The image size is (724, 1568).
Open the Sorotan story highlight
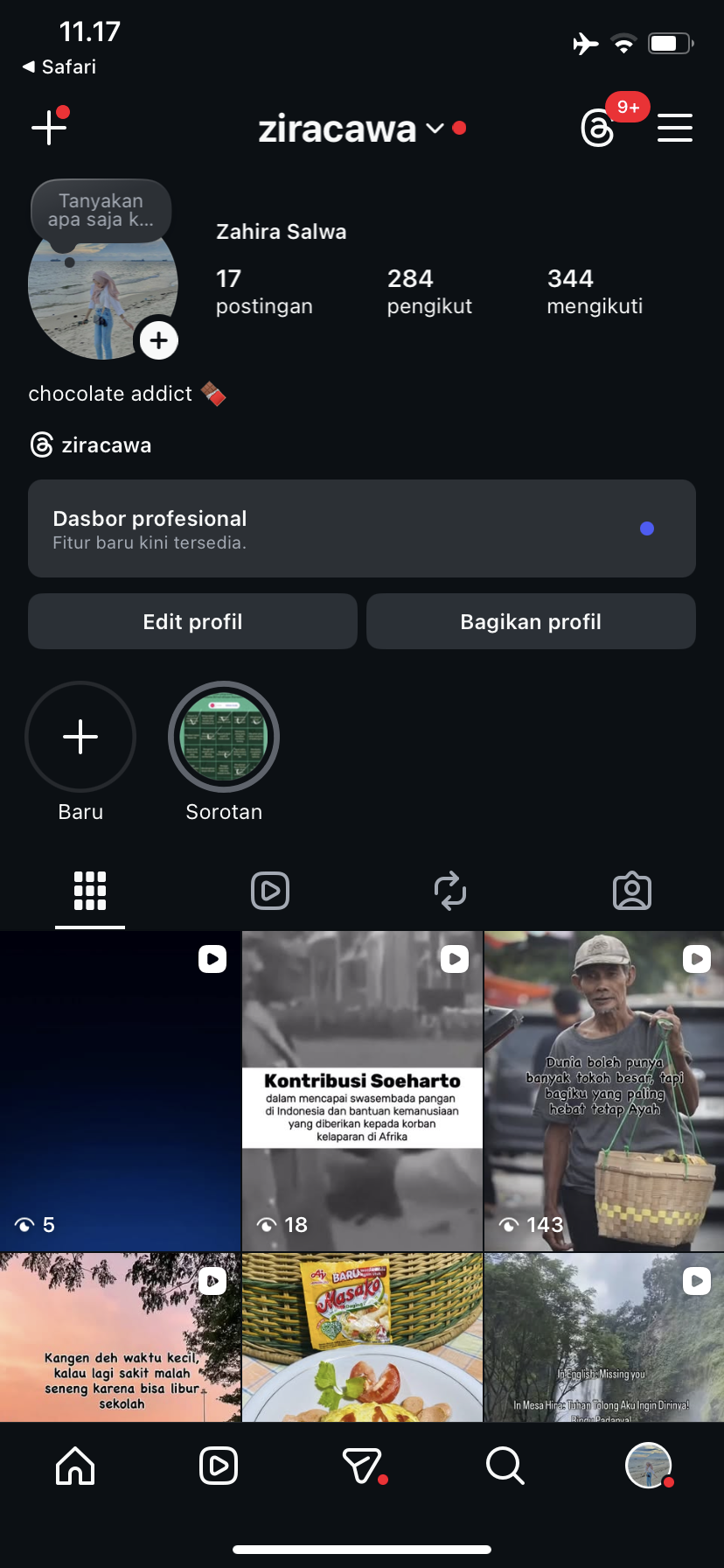224,737
